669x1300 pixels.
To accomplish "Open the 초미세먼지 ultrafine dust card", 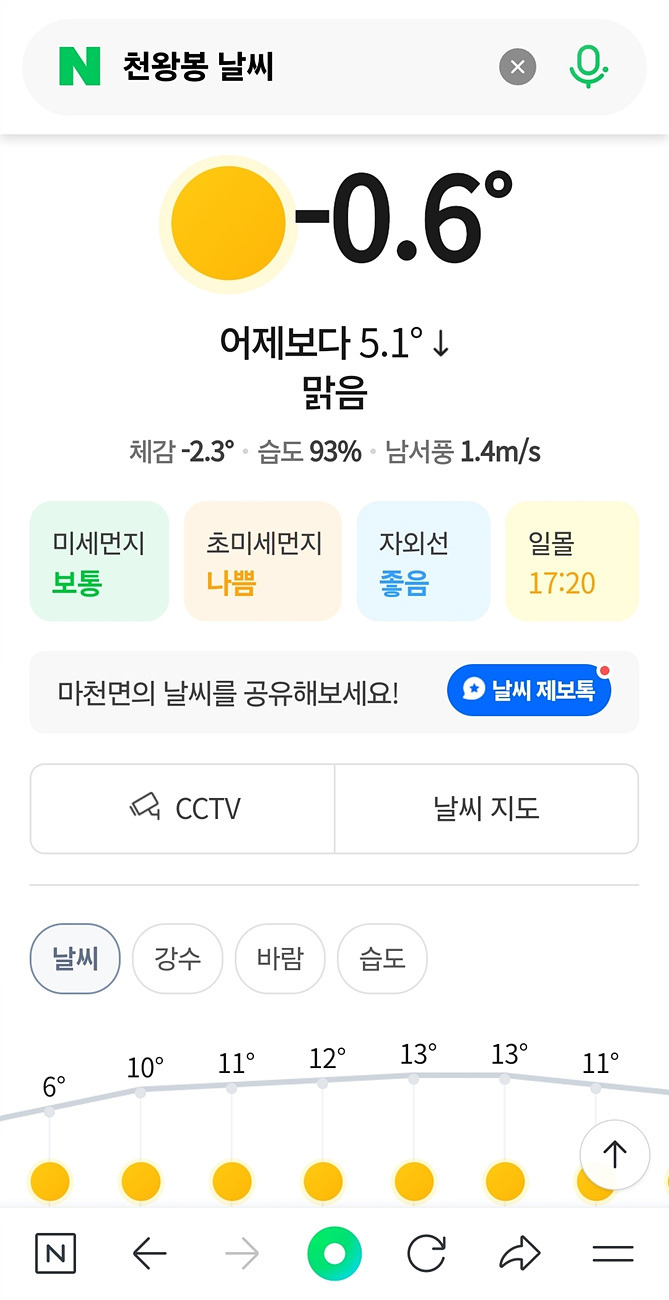I will [x=263, y=561].
